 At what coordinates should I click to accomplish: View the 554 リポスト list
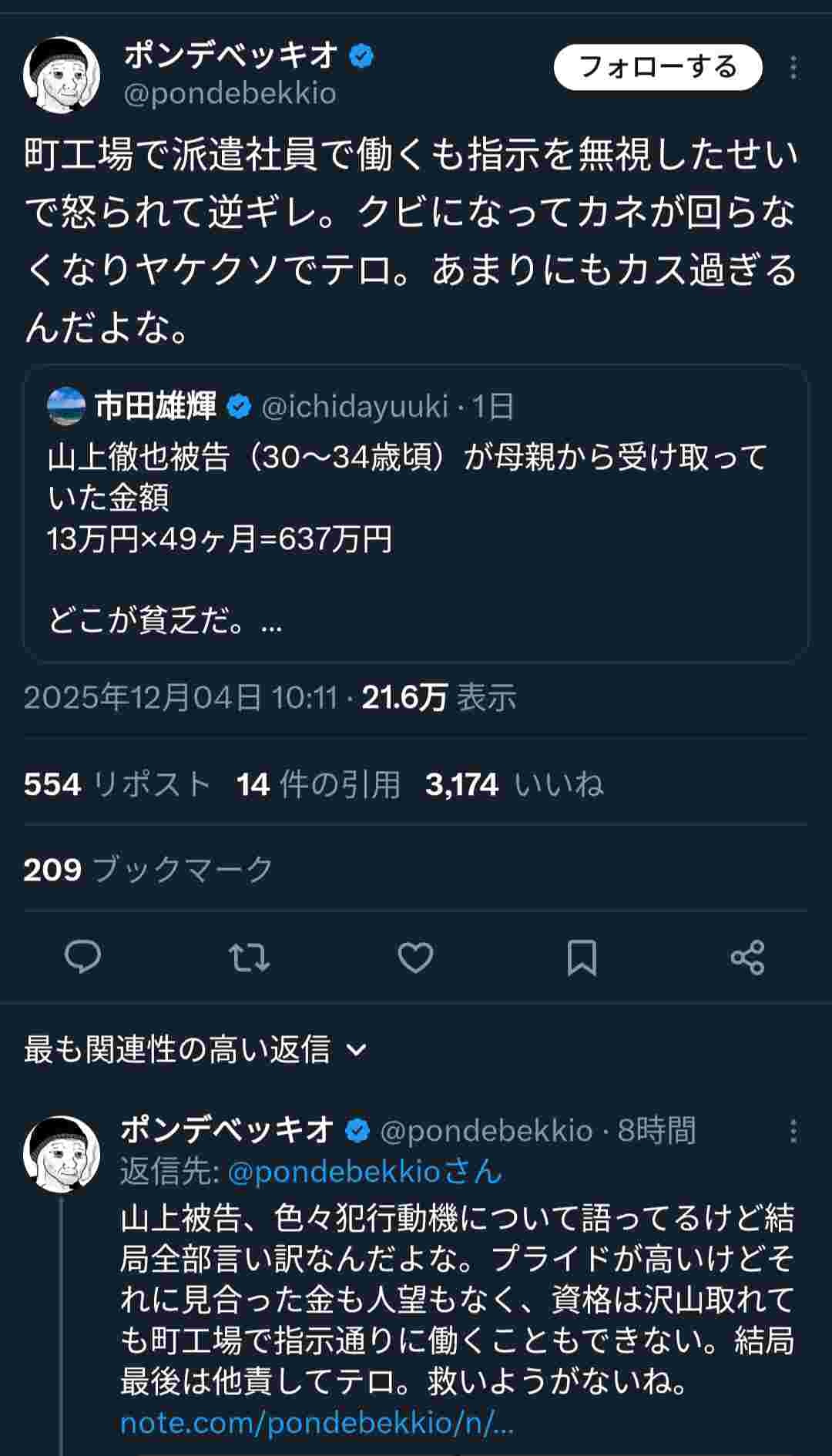click(x=117, y=784)
